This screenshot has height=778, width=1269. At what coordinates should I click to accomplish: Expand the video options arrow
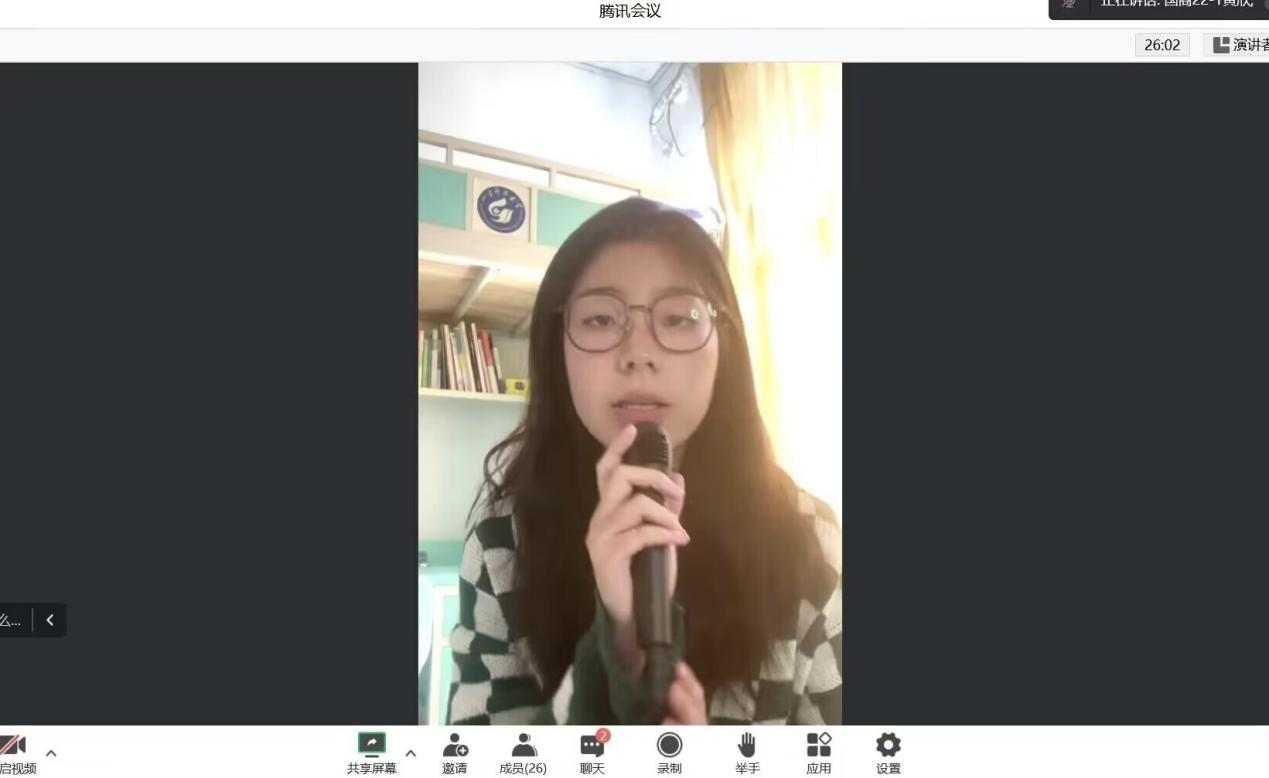pyautogui.click(x=51, y=753)
